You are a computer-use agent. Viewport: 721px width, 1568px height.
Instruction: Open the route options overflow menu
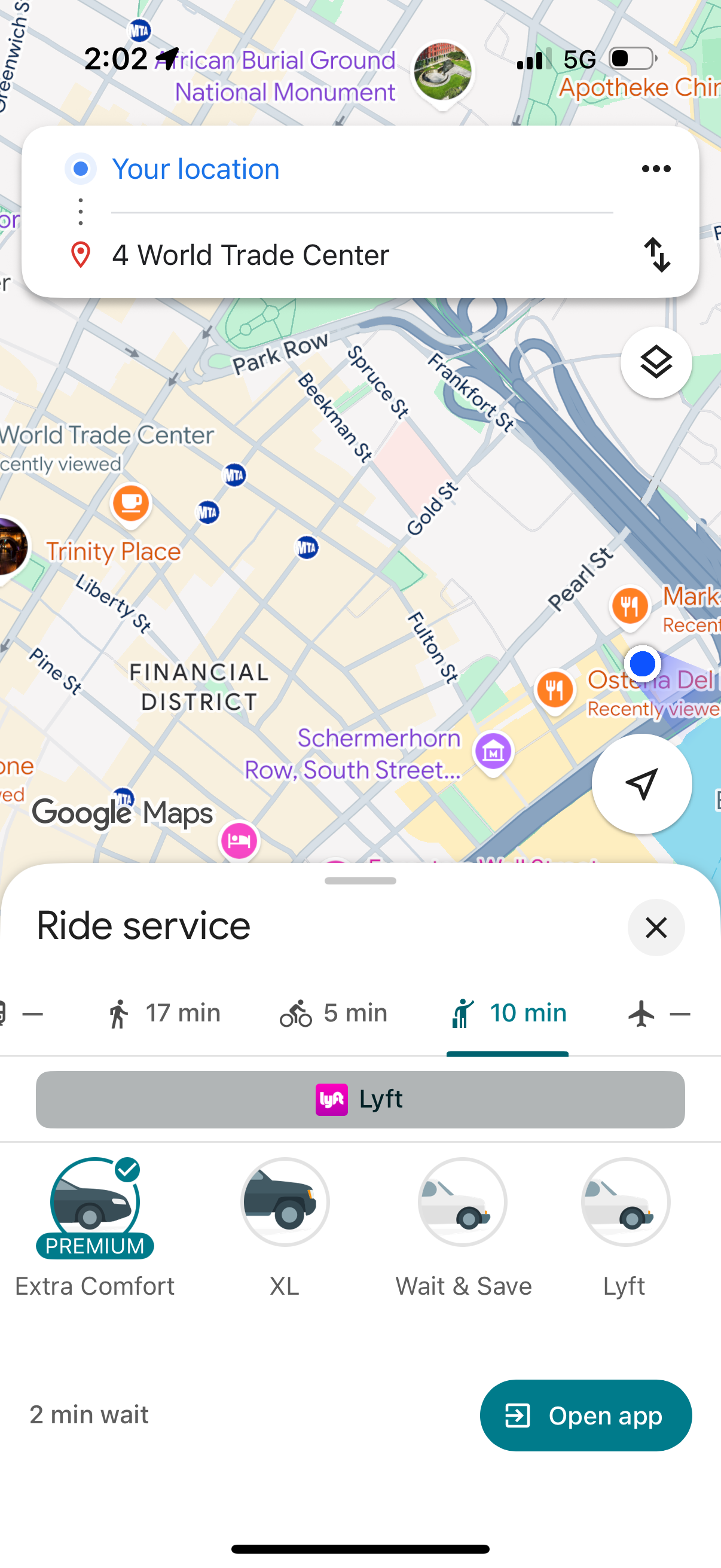(656, 169)
